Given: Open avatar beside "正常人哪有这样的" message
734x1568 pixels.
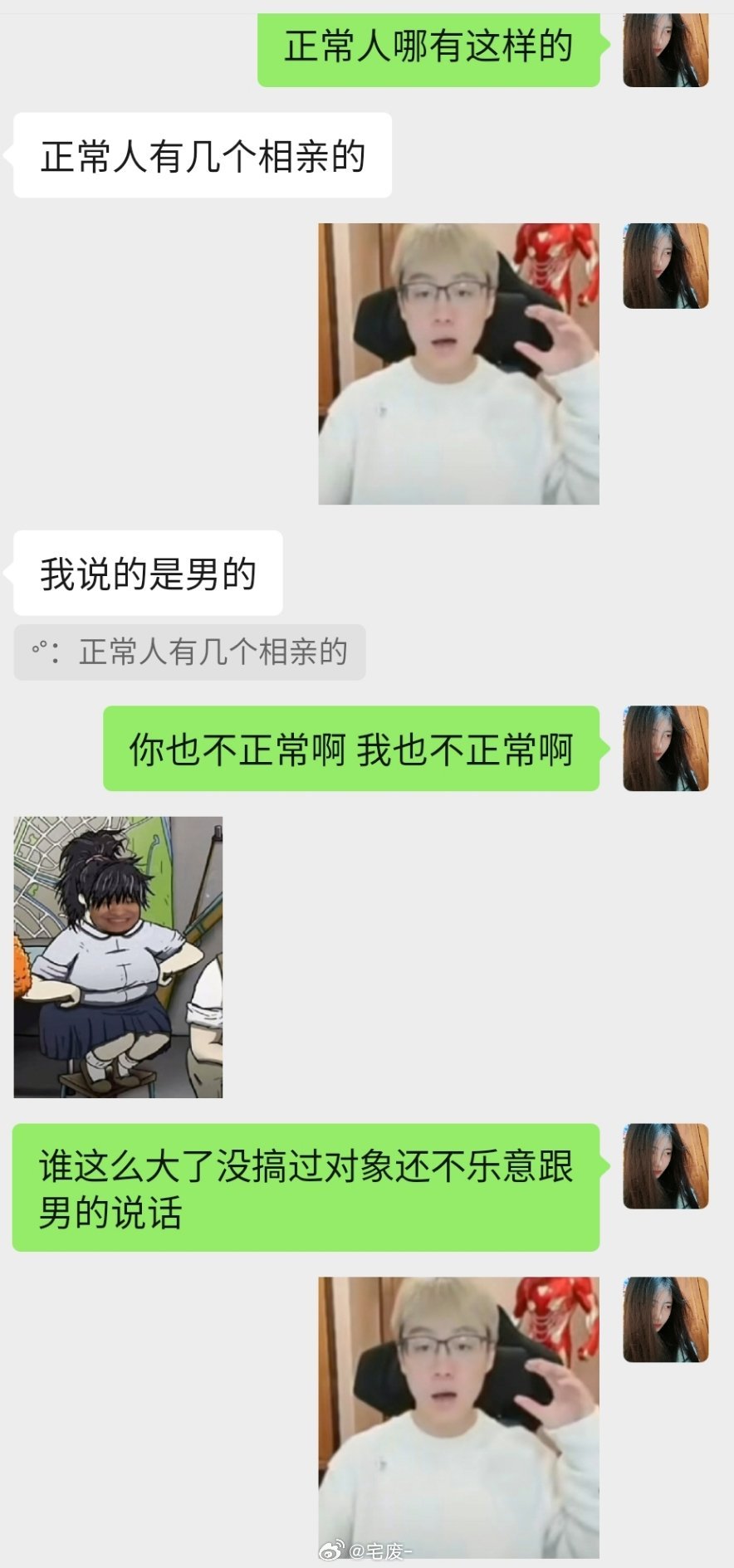Looking at the screenshot, I should (x=665, y=50).
